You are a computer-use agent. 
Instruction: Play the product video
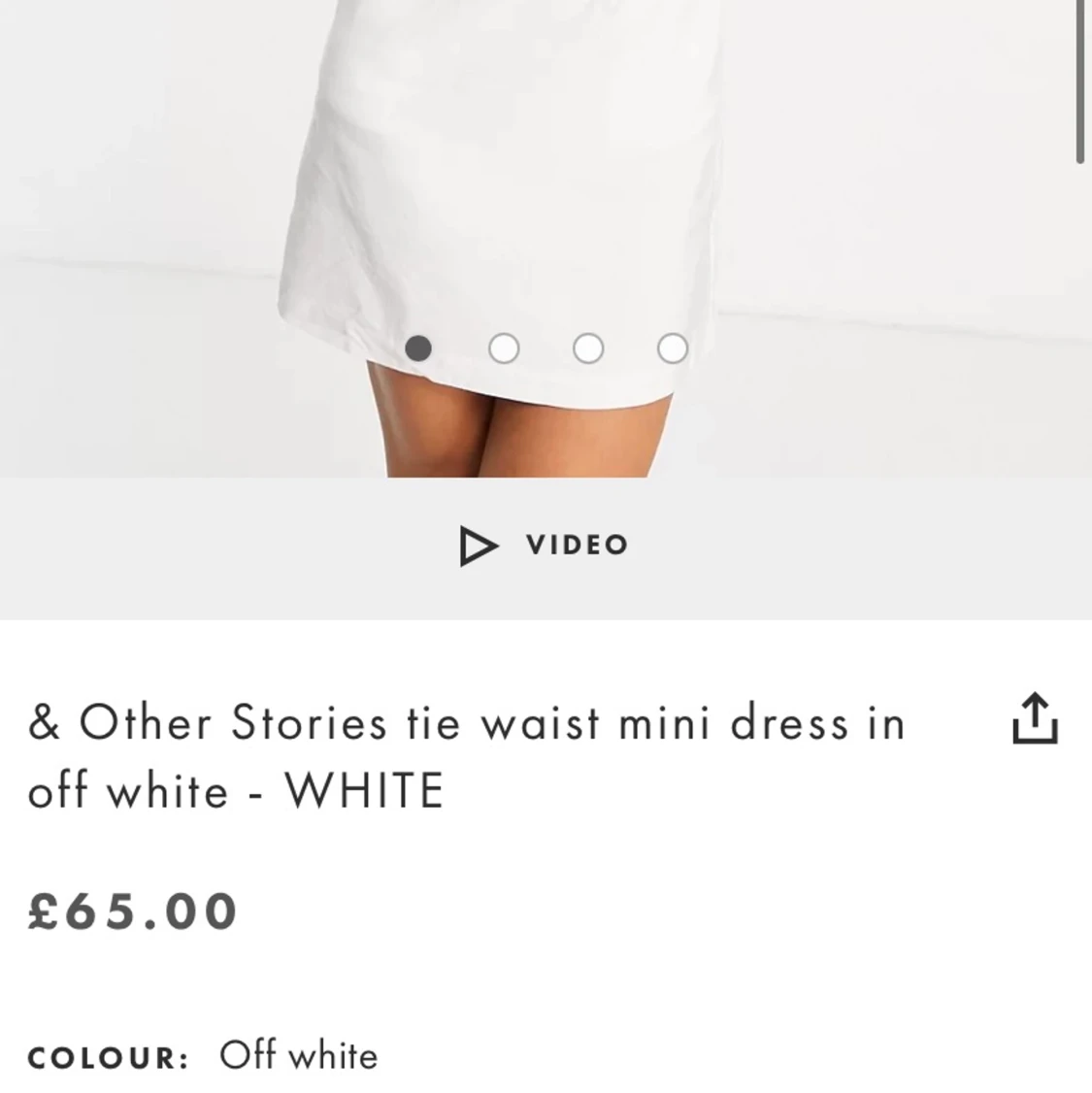pyautogui.click(x=545, y=546)
